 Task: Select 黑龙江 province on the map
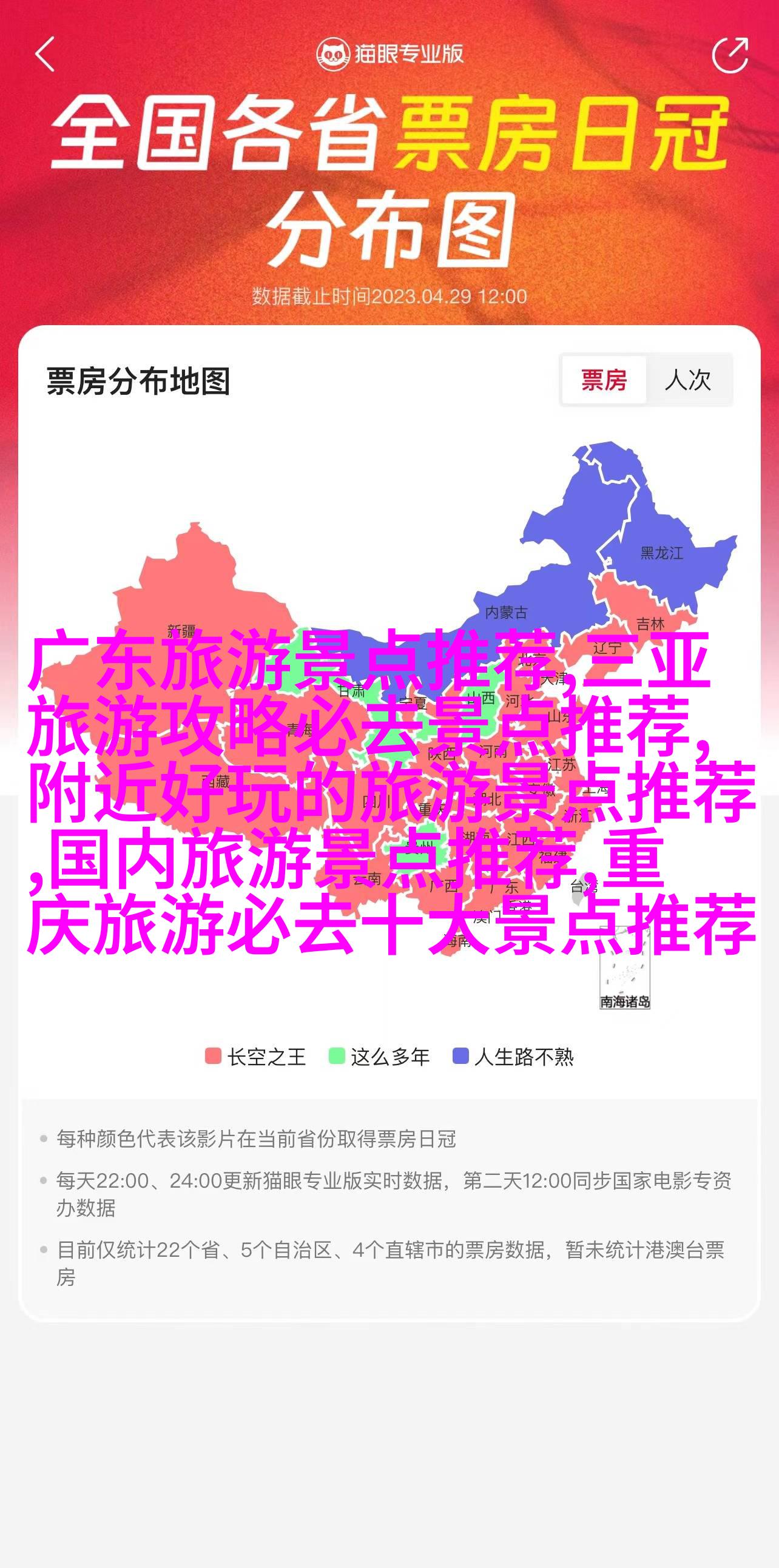[x=661, y=553]
